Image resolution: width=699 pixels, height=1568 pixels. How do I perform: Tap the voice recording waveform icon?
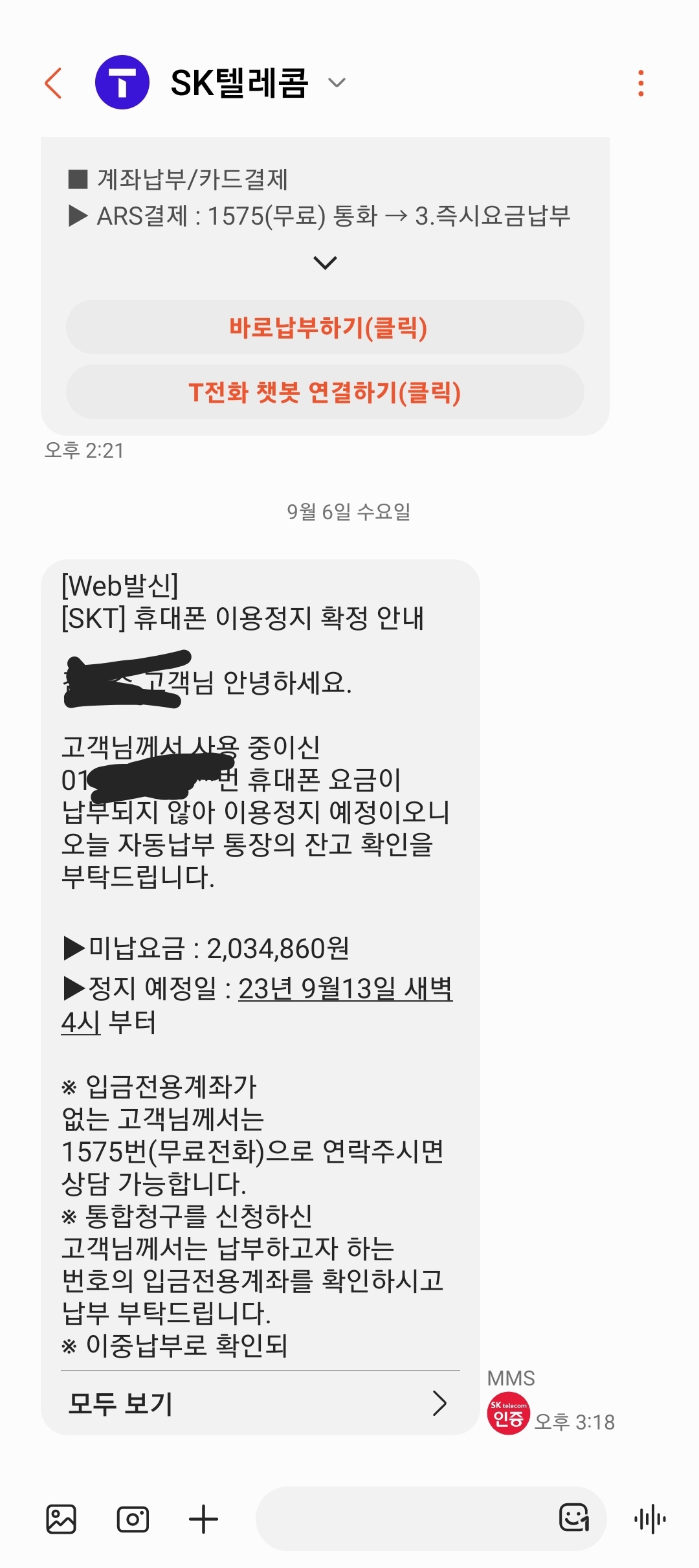click(x=650, y=1519)
